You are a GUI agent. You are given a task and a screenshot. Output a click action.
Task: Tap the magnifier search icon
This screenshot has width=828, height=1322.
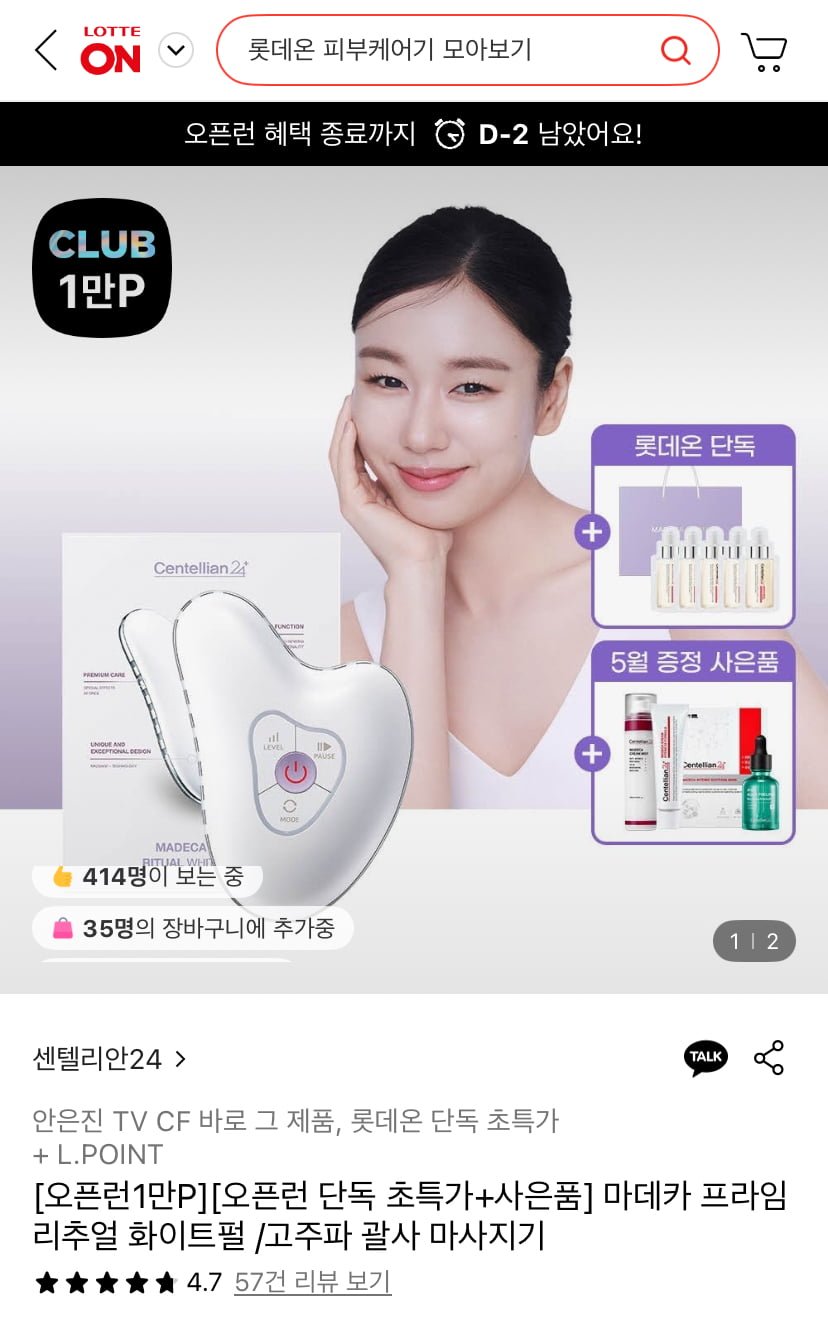point(676,50)
